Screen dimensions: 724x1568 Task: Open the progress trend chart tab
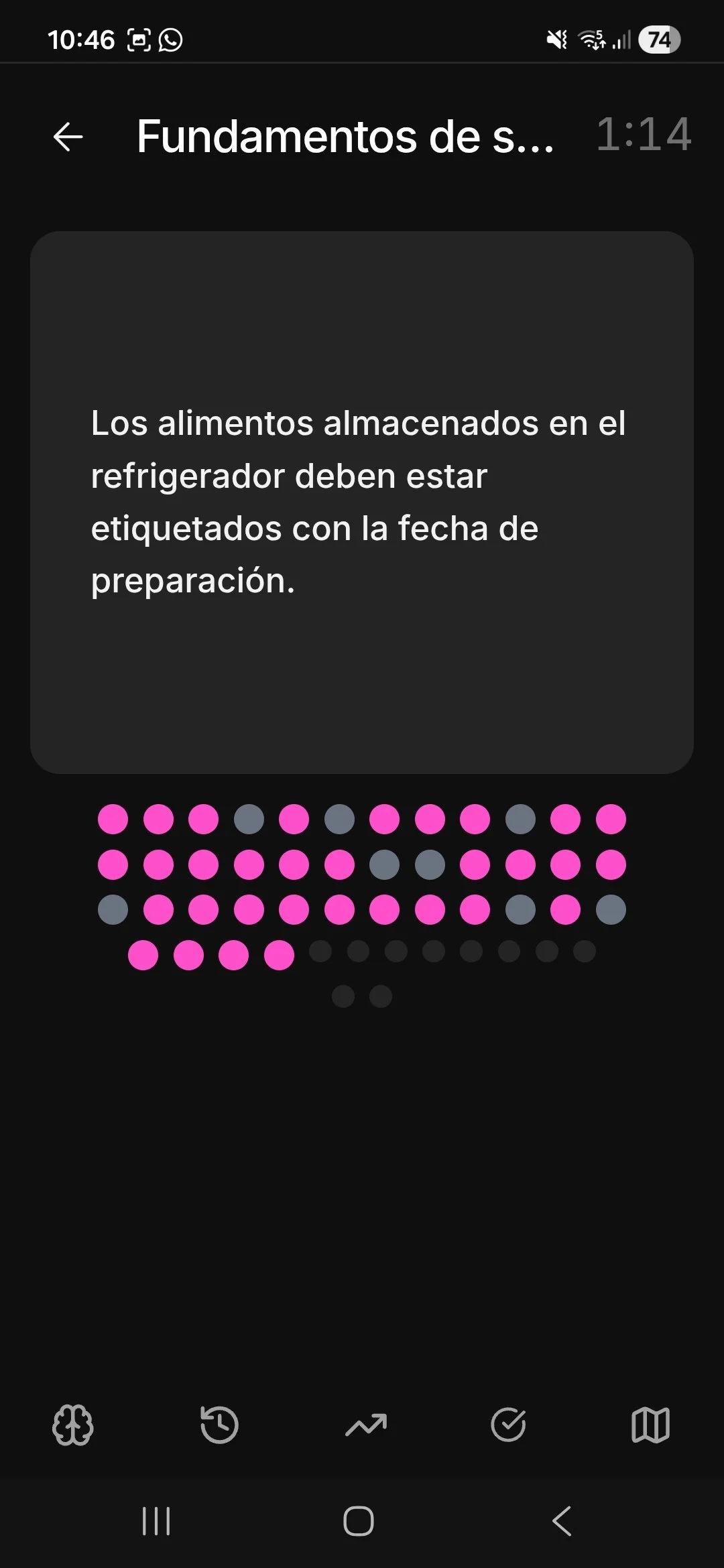click(365, 1425)
